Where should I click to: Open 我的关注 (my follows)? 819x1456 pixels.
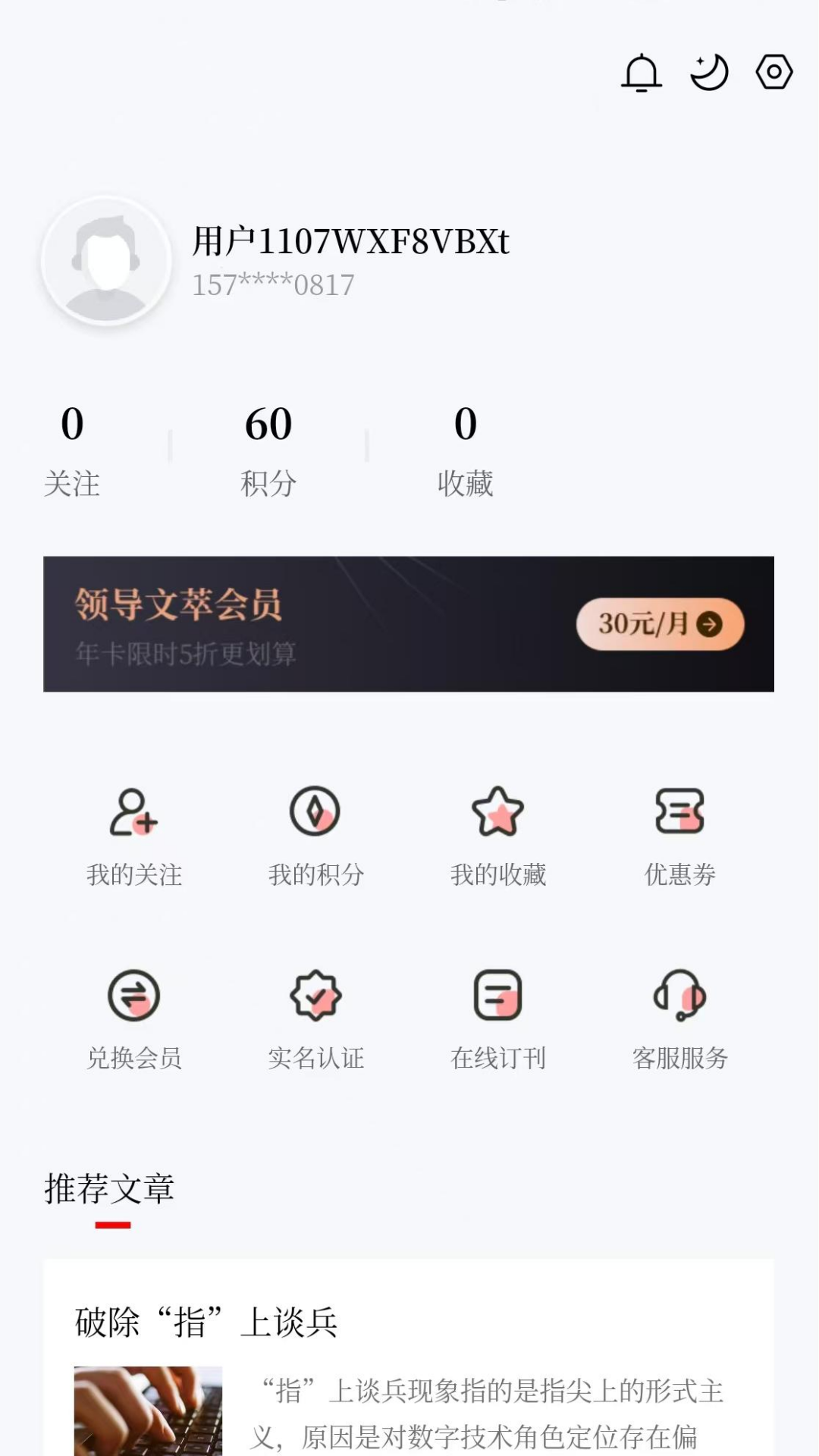click(x=133, y=842)
